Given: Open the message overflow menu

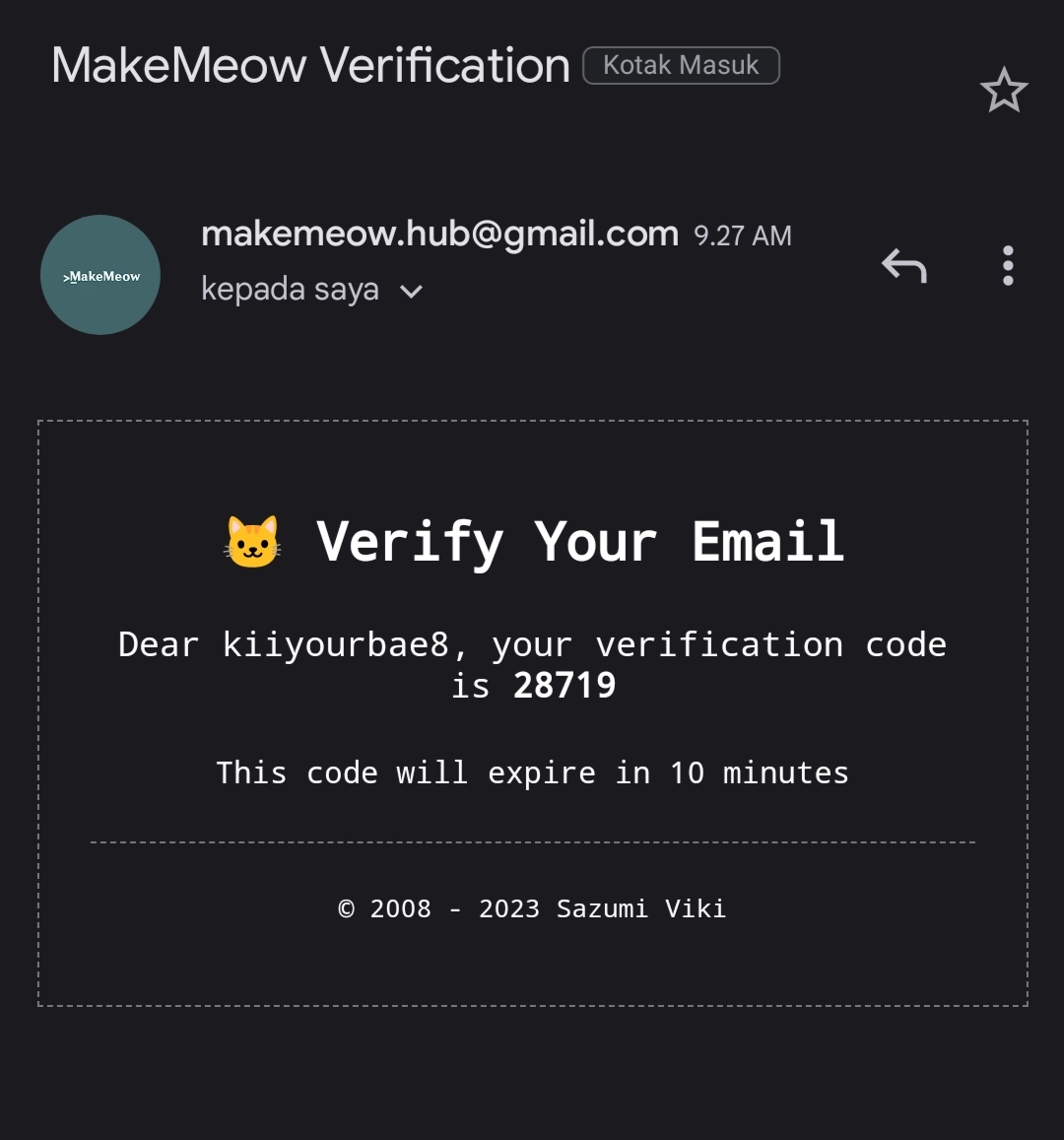Looking at the screenshot, I should pos(1007,266).
